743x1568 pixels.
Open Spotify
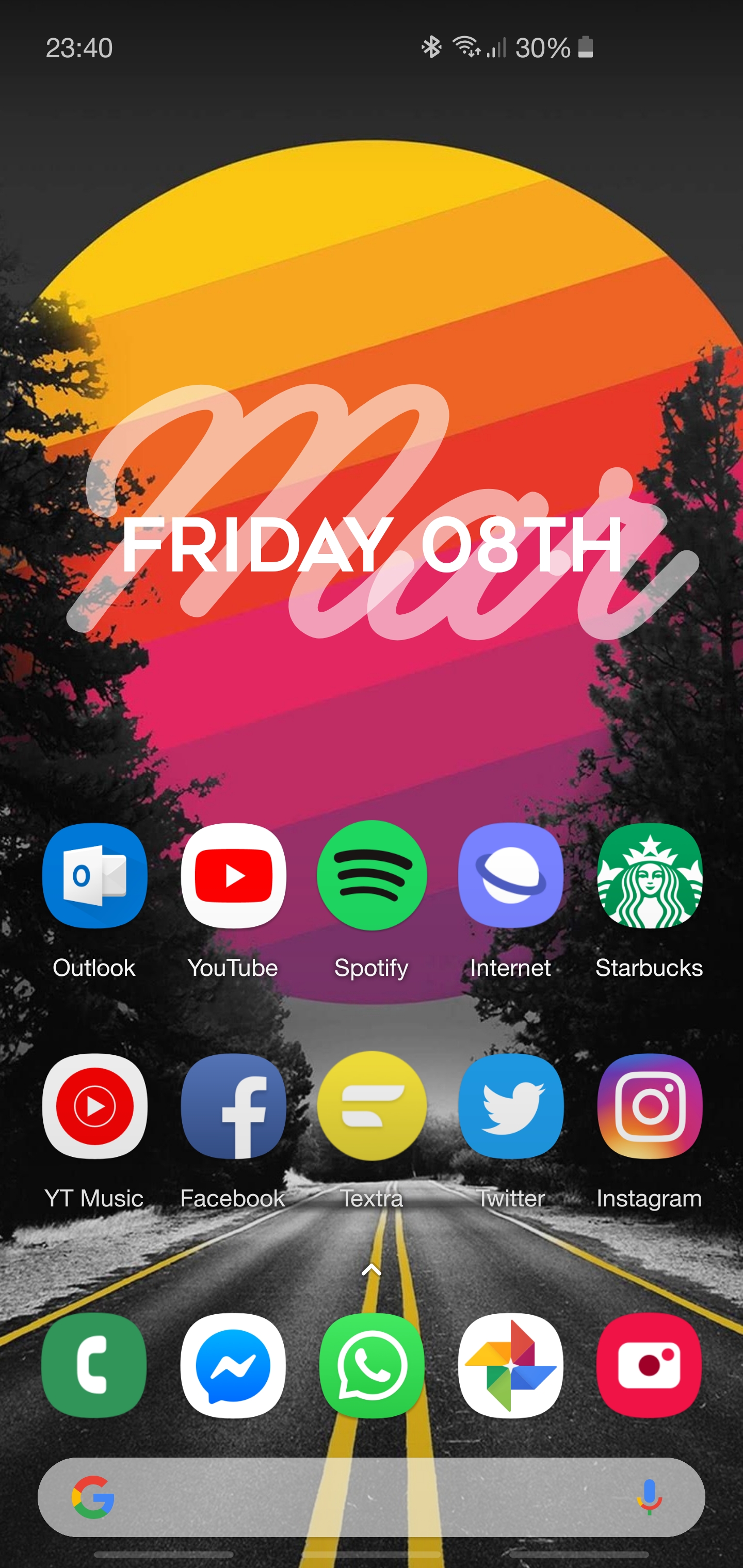(372, 875)
